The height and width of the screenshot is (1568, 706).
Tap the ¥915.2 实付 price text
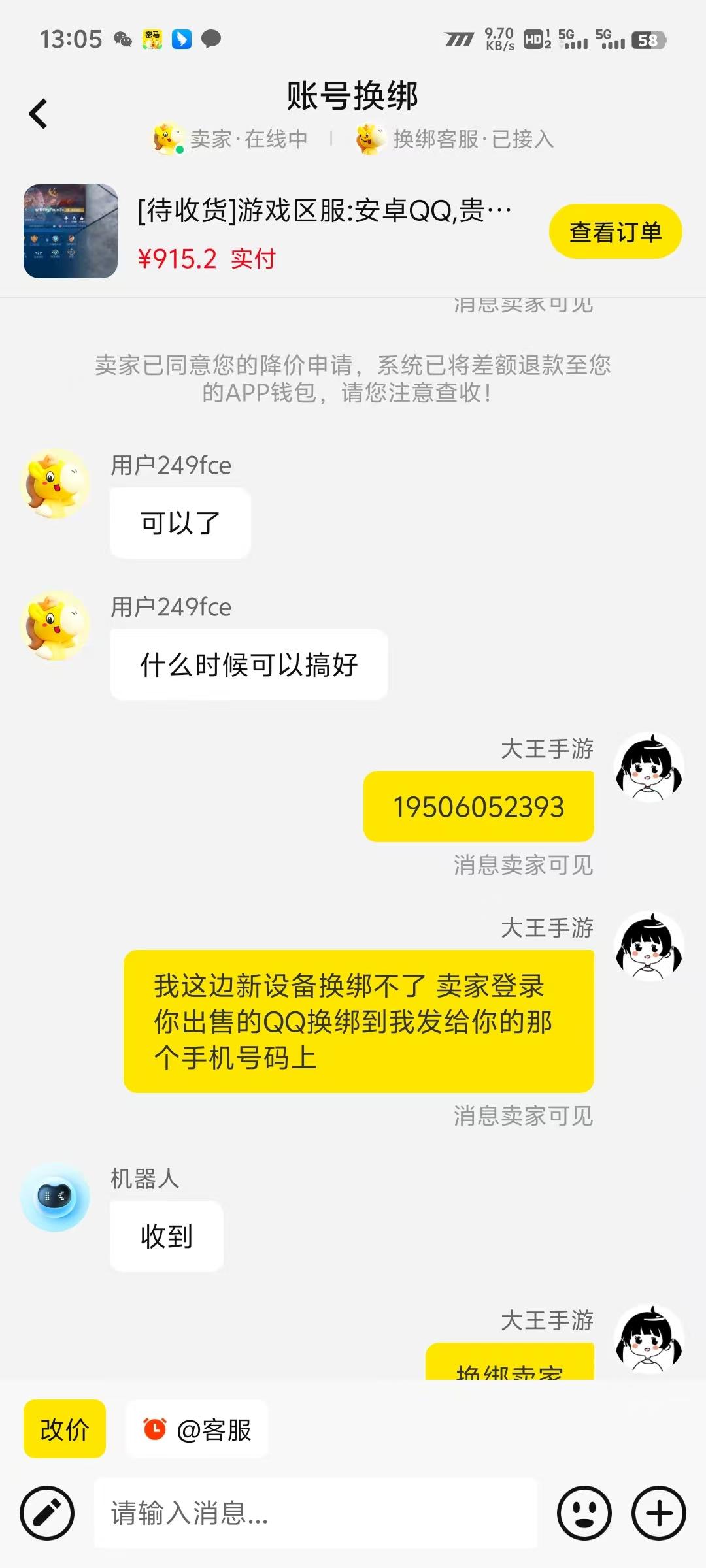[209, 259]
